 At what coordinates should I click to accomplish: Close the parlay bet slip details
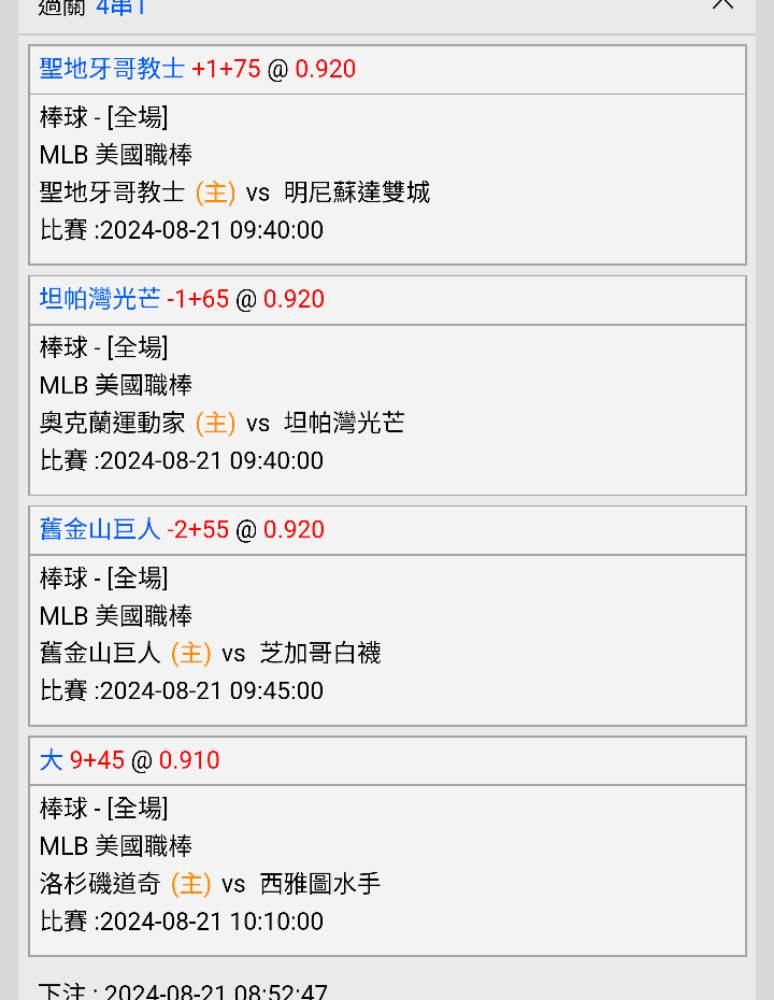click(723, 3)
